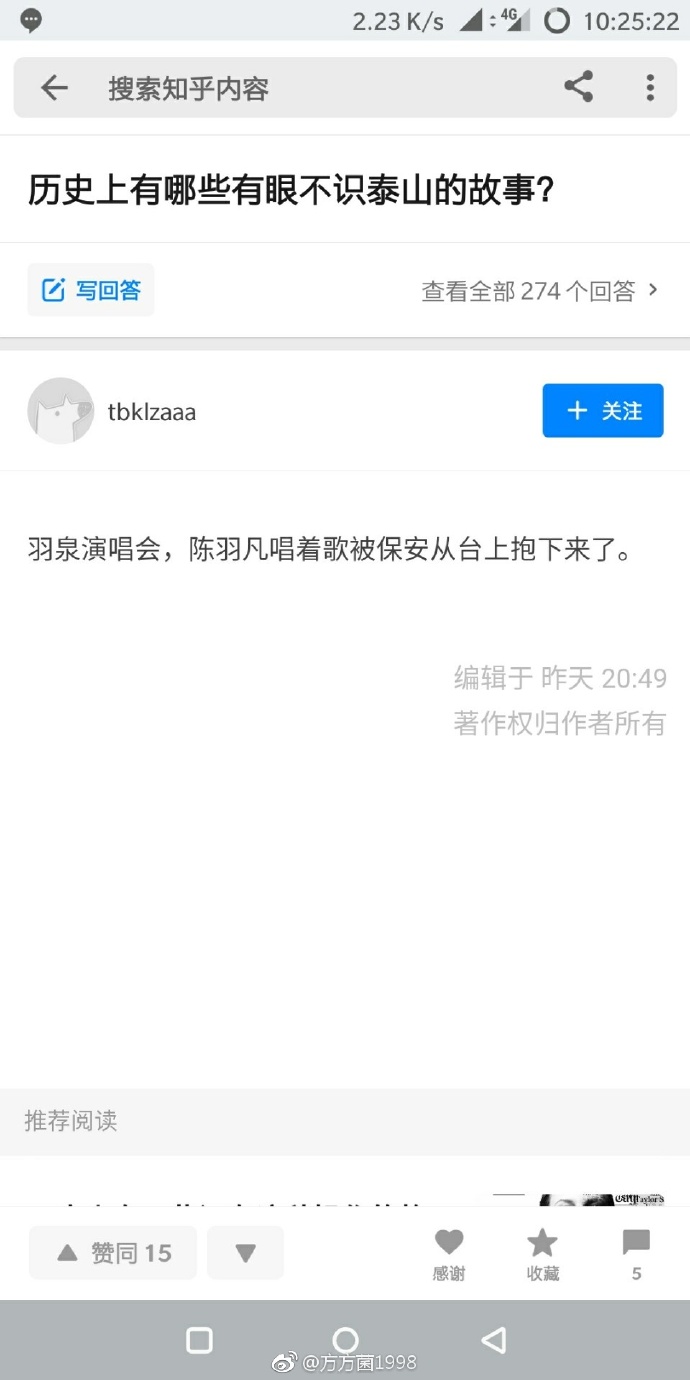Open the three-dot overflow menu

[650, 87]
